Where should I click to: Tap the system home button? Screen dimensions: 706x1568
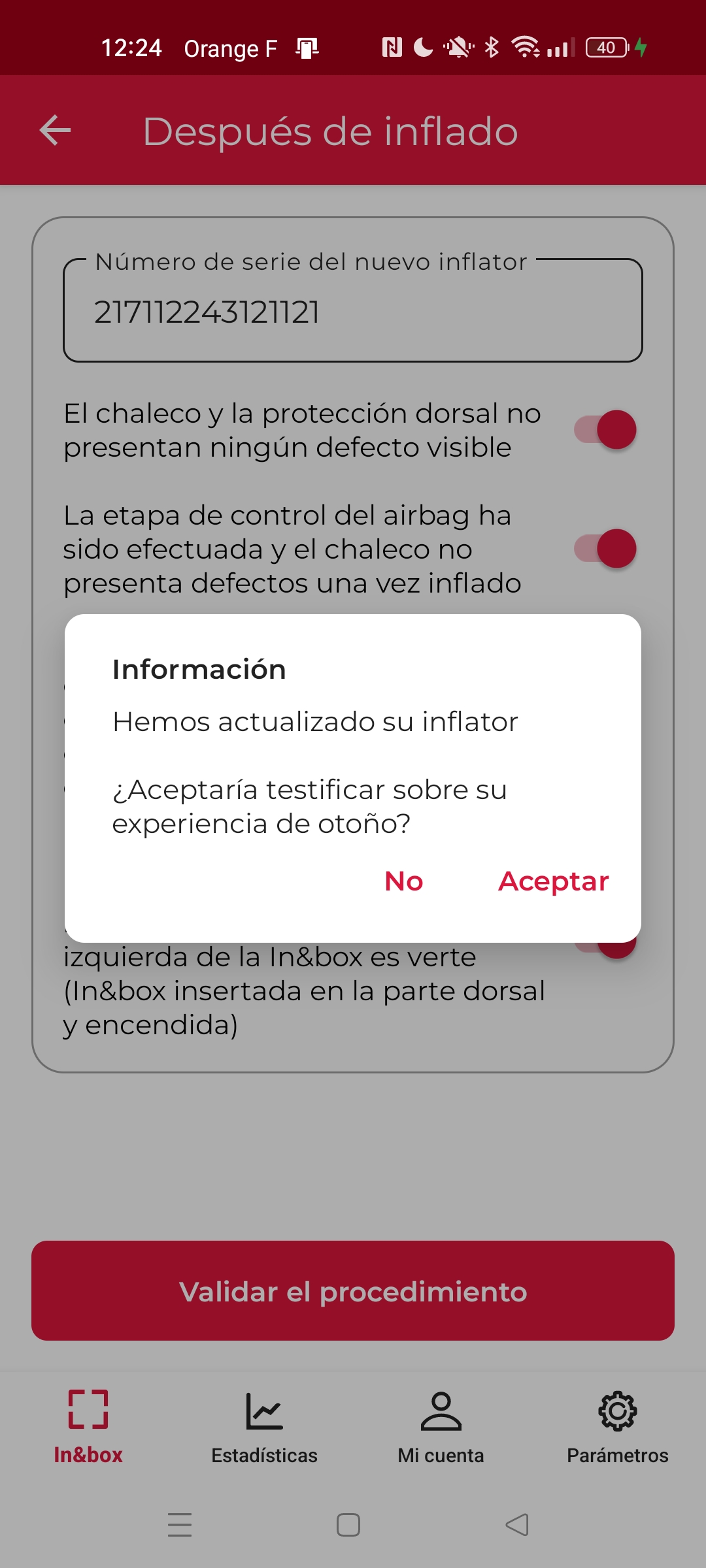click(x=348, y=1525)
